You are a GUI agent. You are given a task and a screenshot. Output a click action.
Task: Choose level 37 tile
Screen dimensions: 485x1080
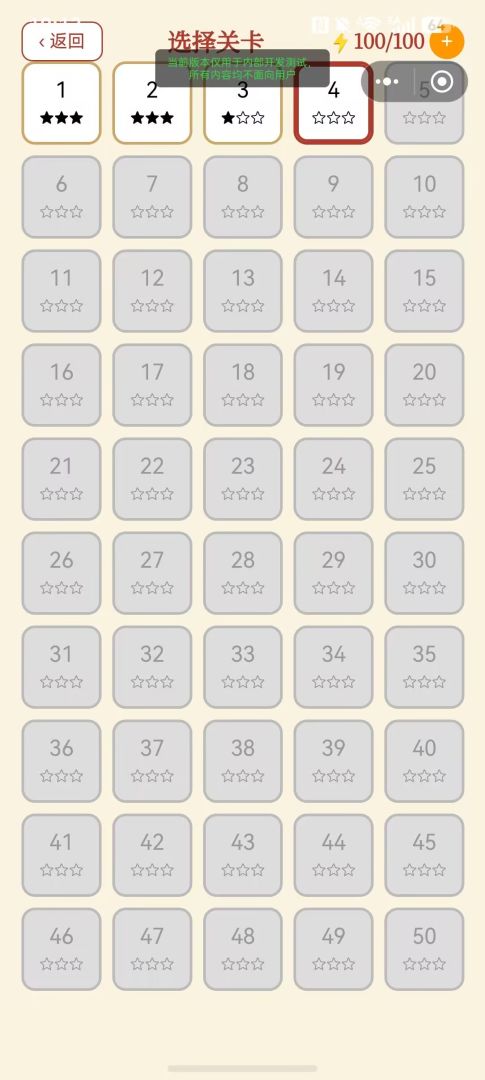click(152, 761)
